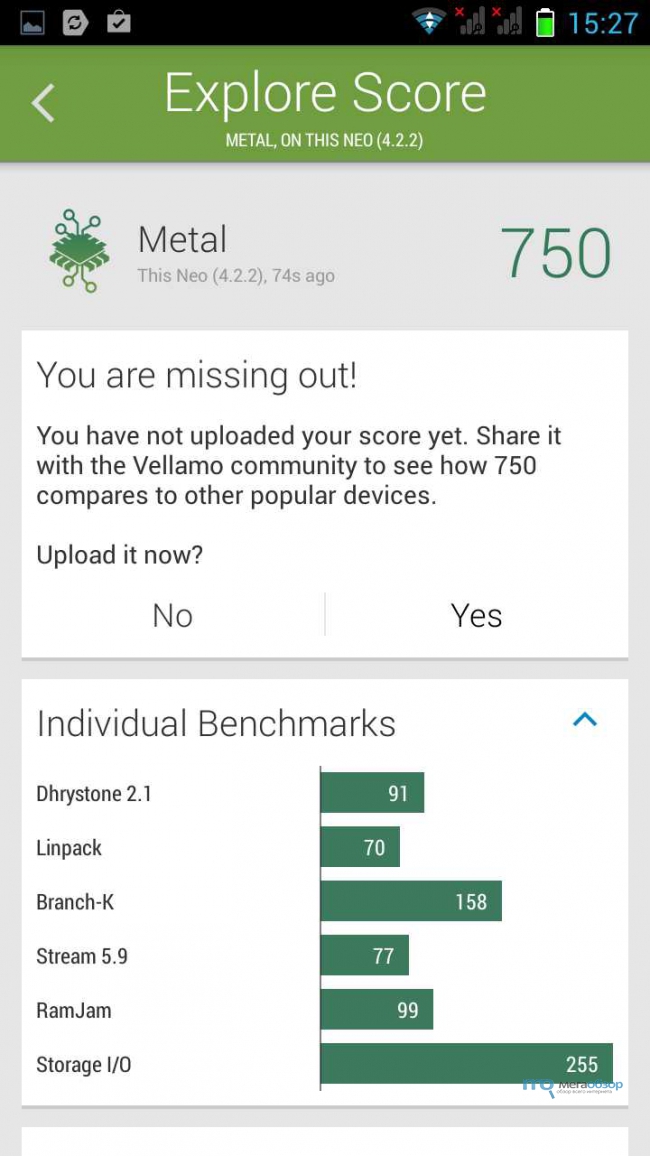Collapse the Individual Benchmarks section
This screenshot has height=1156, width=650.
tap(584, 720)
